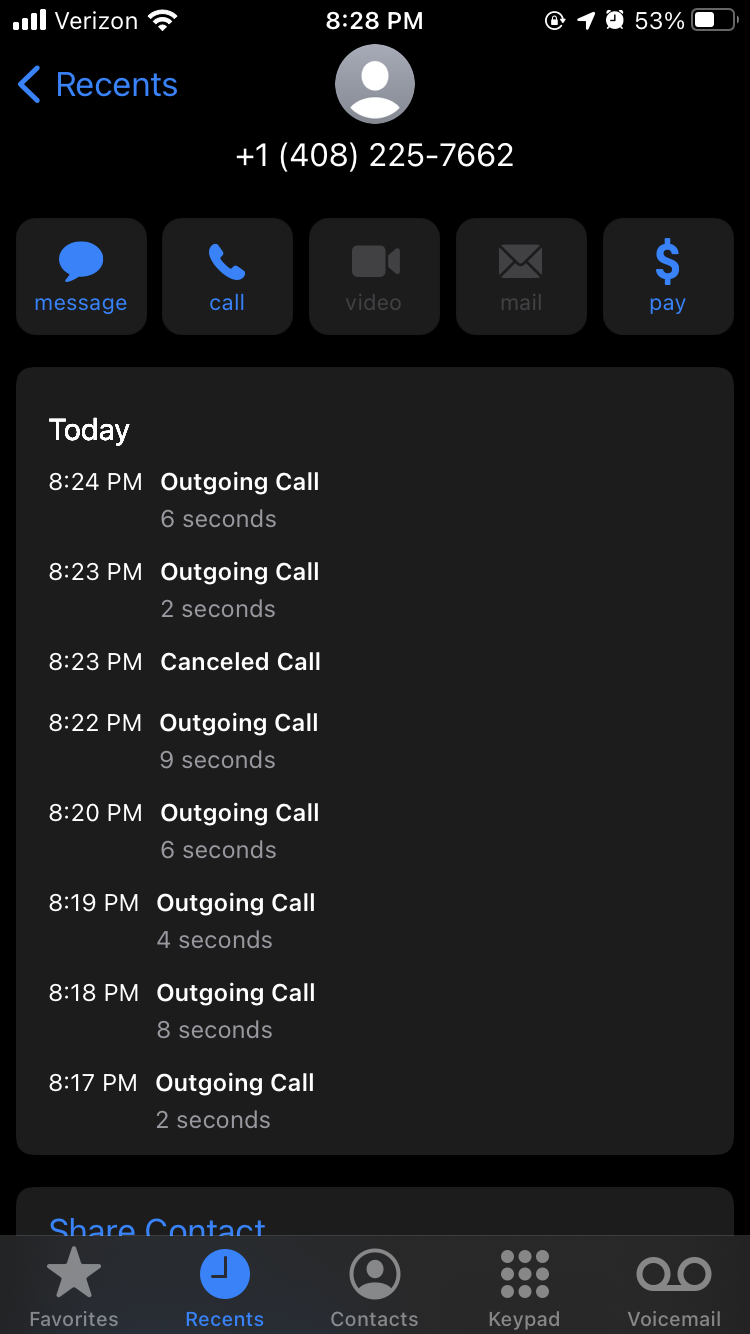Go back to Recents list
This screenshot has height=1334, width=750.
tap(98, 85)
